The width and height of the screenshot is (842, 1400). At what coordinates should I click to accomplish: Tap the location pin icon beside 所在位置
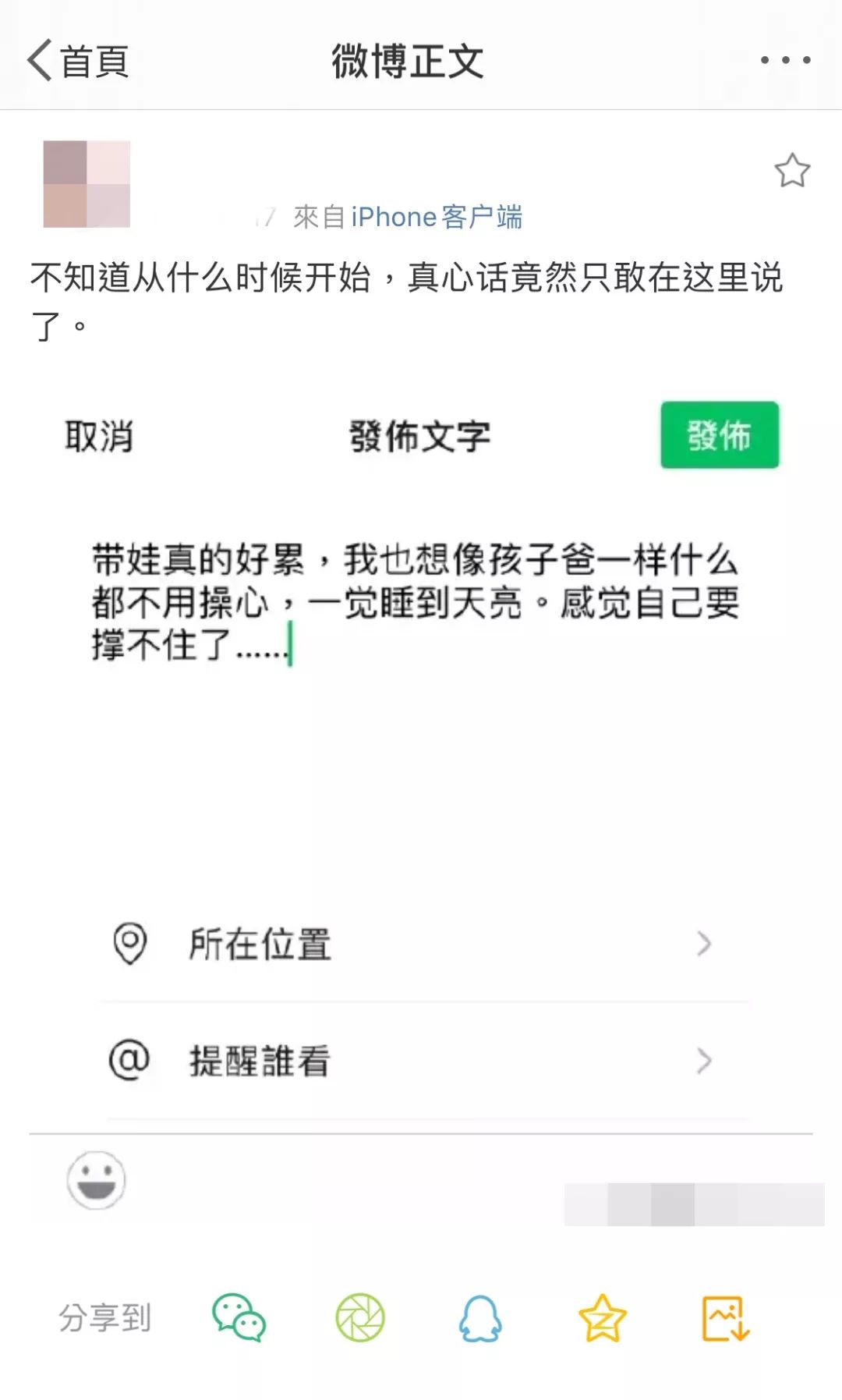(129, 943)
